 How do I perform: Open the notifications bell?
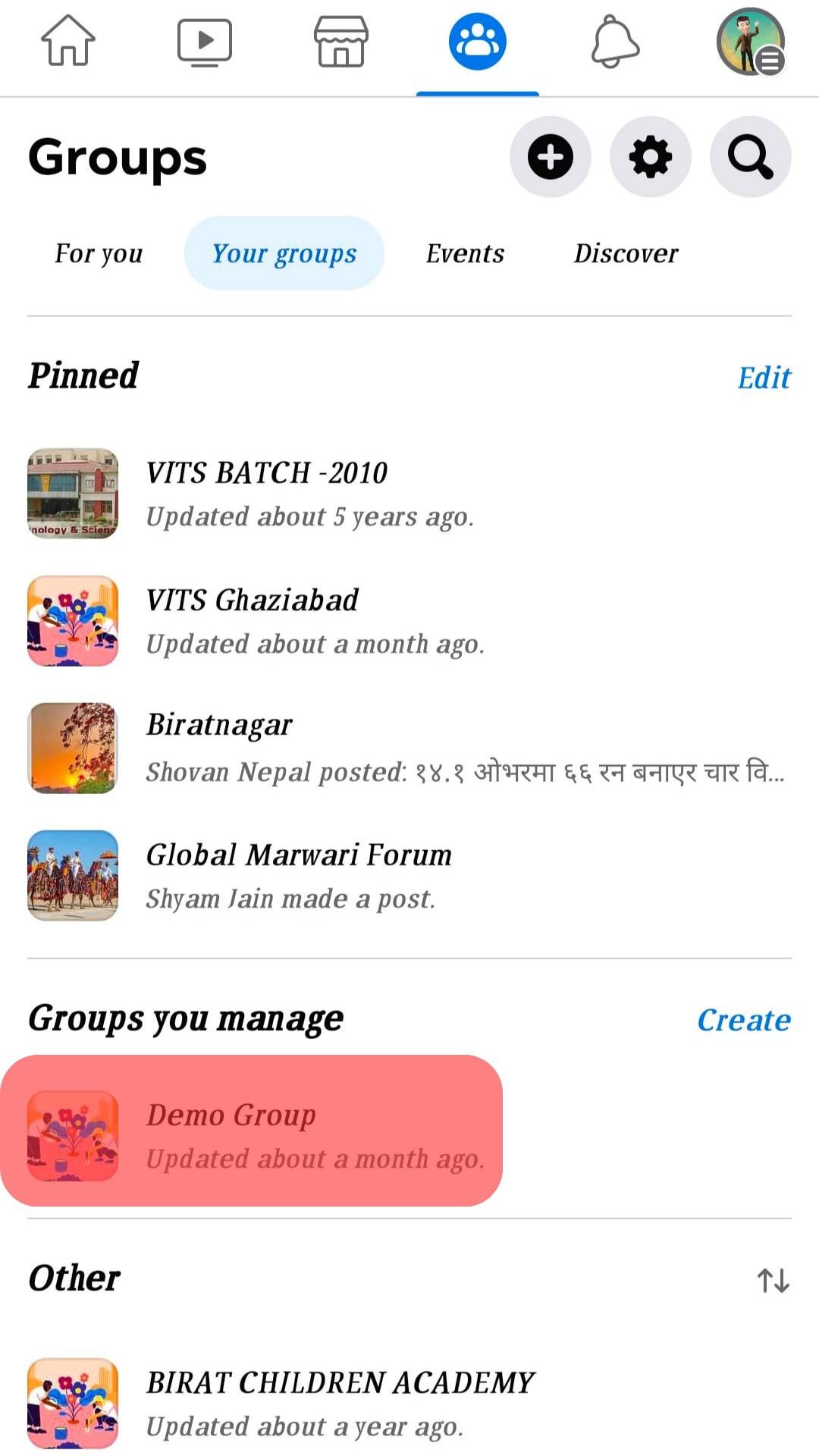coord(615,41)
